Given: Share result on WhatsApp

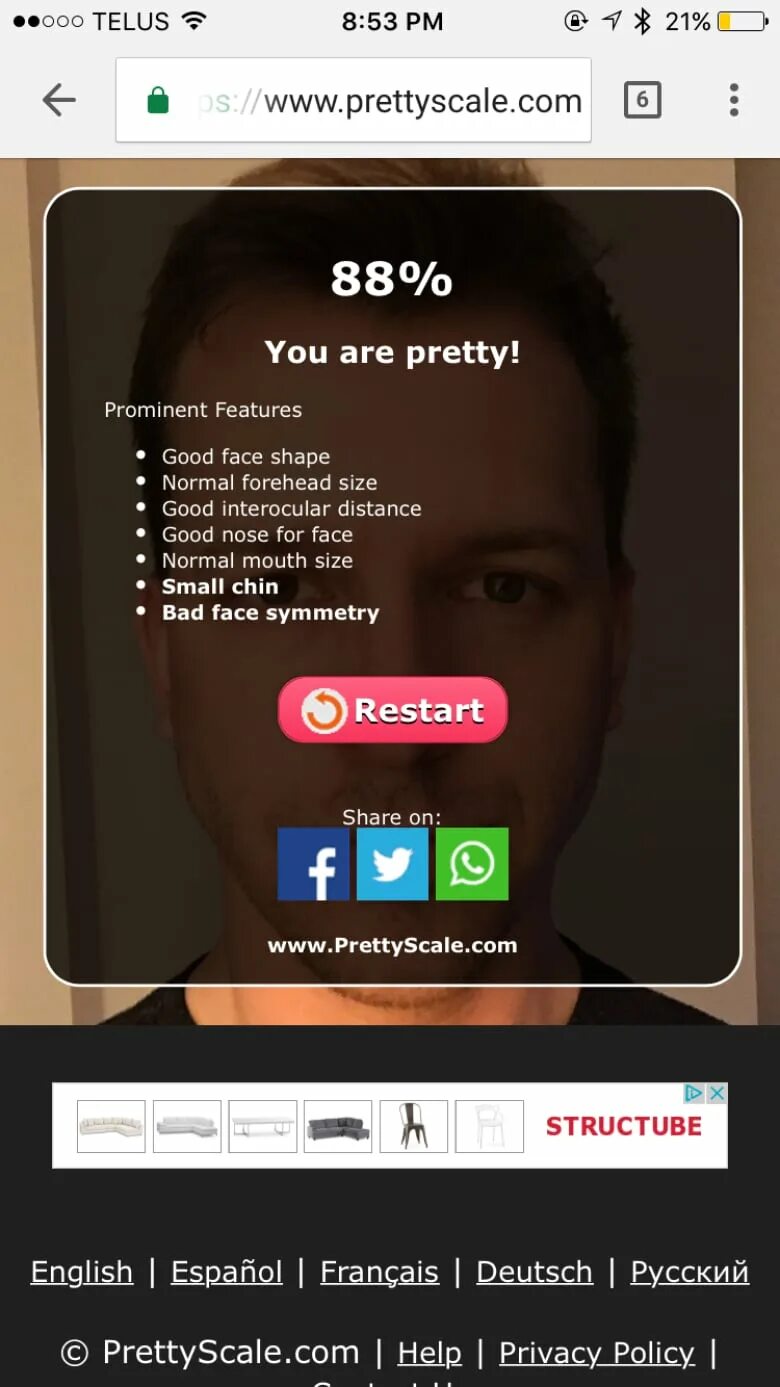Looking at the screenshot, I should [x=472, y=864].
